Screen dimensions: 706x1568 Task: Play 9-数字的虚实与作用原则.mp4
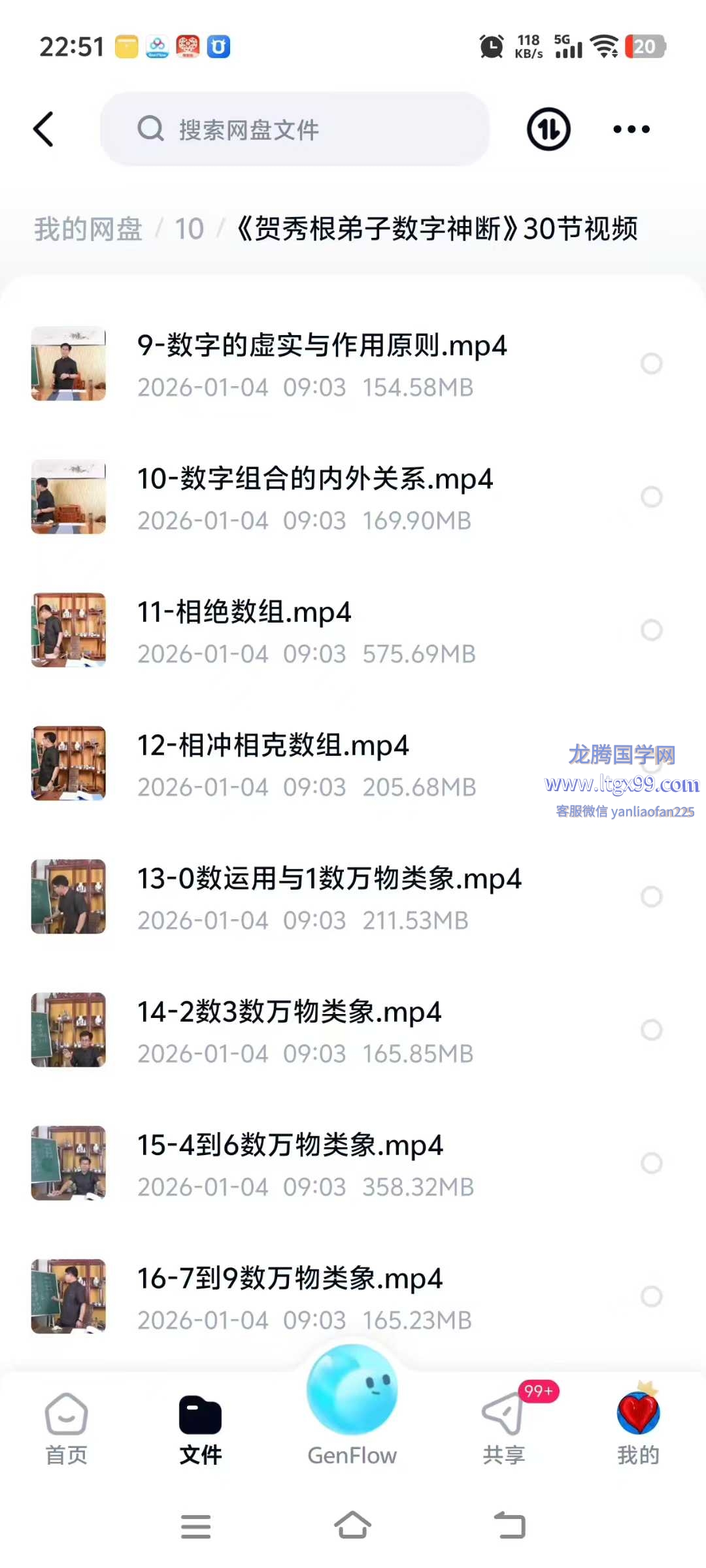(322, 346)
